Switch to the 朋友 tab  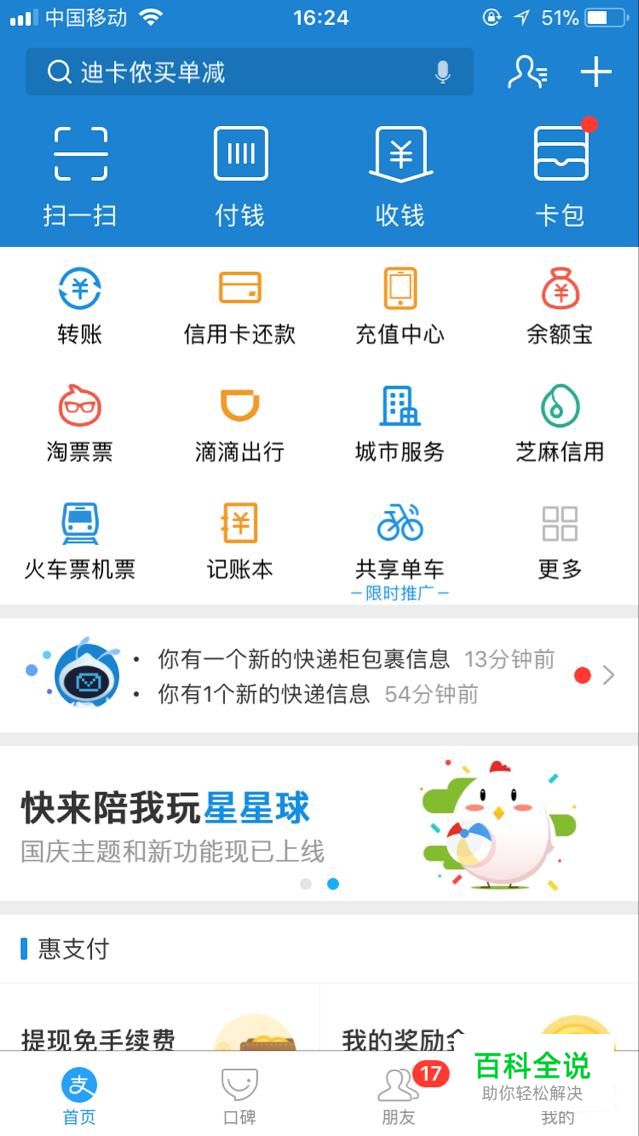399,1095
